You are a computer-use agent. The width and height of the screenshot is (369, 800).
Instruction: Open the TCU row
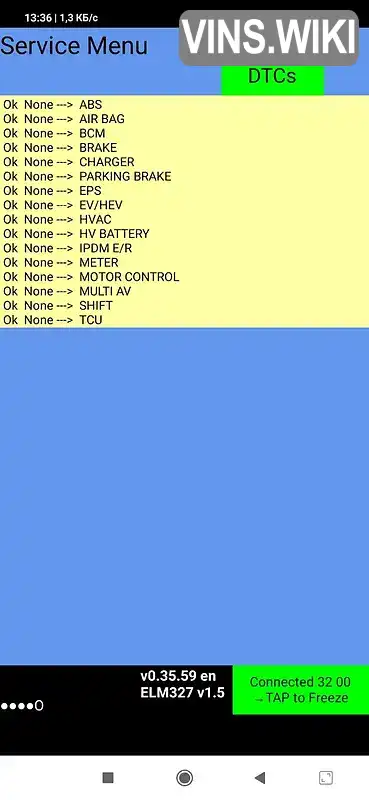coord(184,320)
